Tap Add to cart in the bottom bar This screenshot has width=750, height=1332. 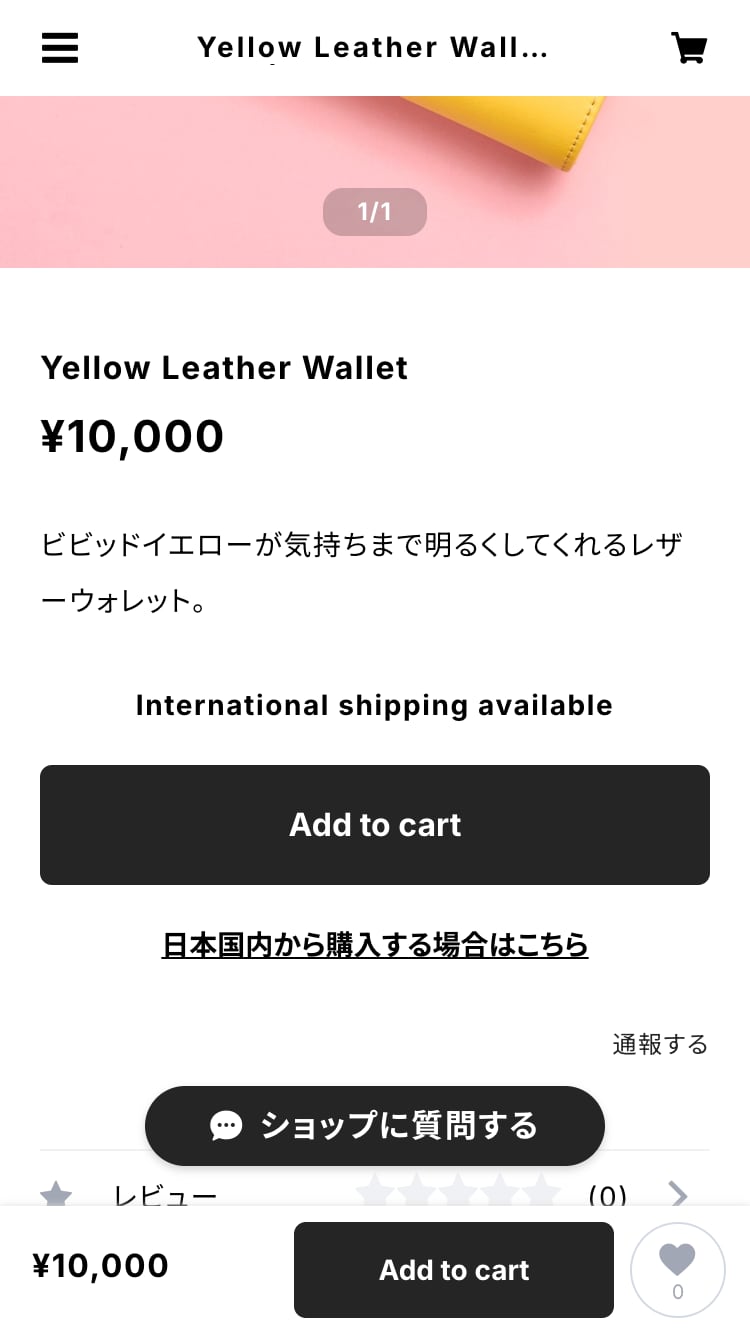454,1270
